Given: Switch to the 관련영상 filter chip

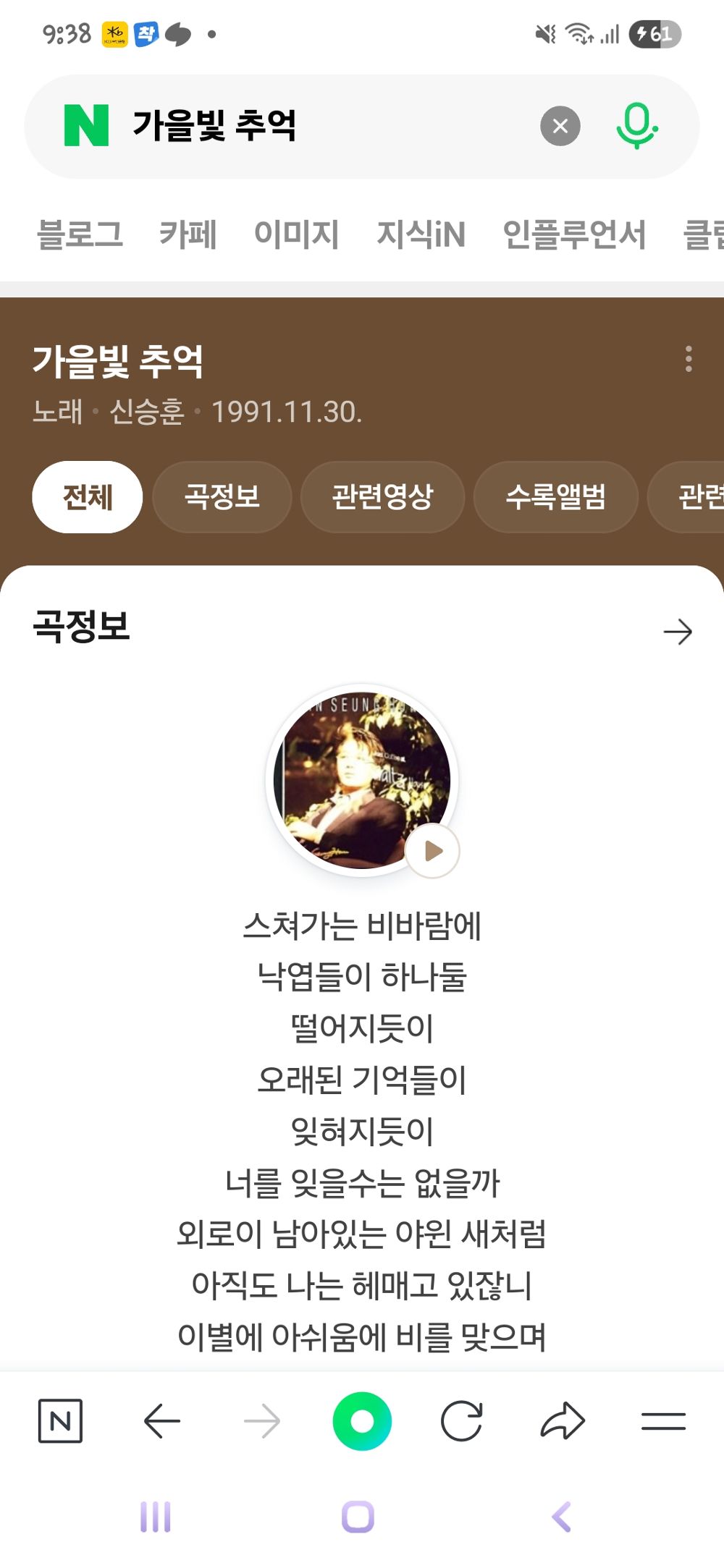Looking at the screenshot, I should (382, 496).
